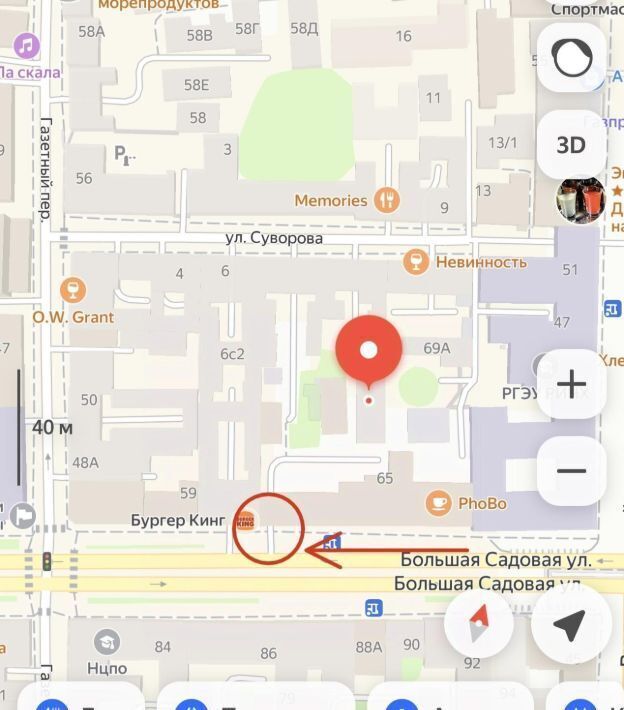Tap the red location pin
624x710 pixels.
tap(369, 350)
